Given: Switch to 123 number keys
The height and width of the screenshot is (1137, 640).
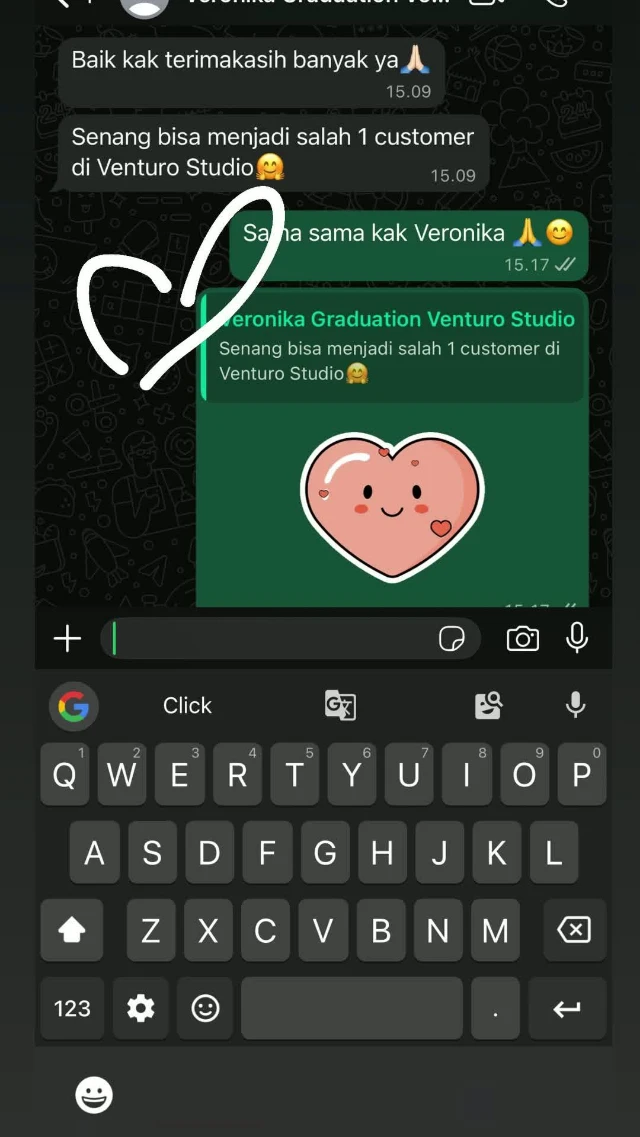Looking at the screenshot, I should (72, 1008).
